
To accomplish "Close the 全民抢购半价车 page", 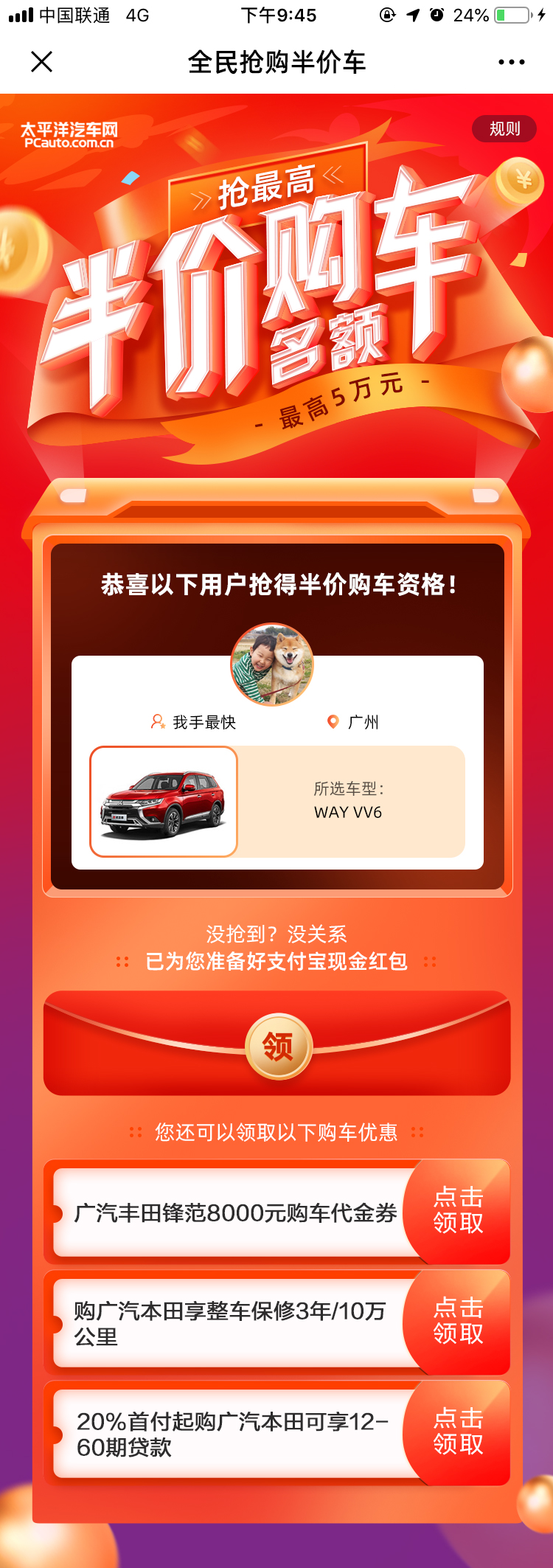I will pyautogui.click(x=42, y=62).
